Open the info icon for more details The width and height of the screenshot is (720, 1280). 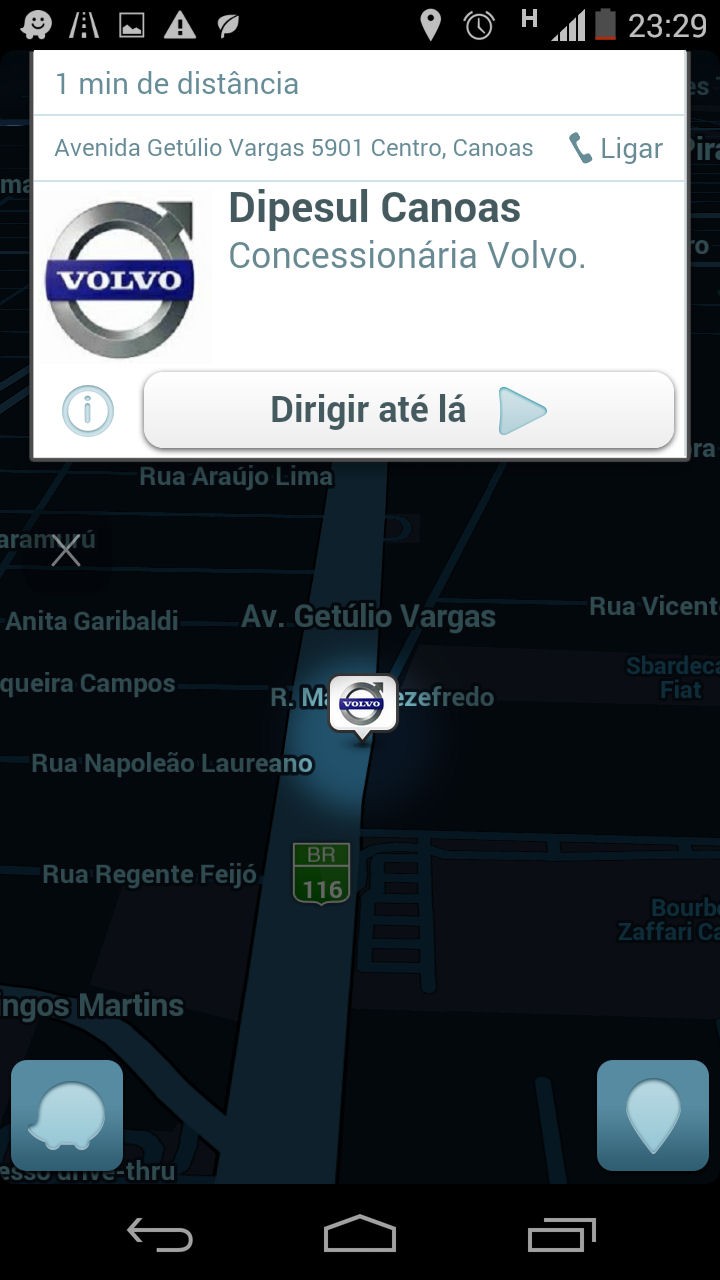[88, 411]
